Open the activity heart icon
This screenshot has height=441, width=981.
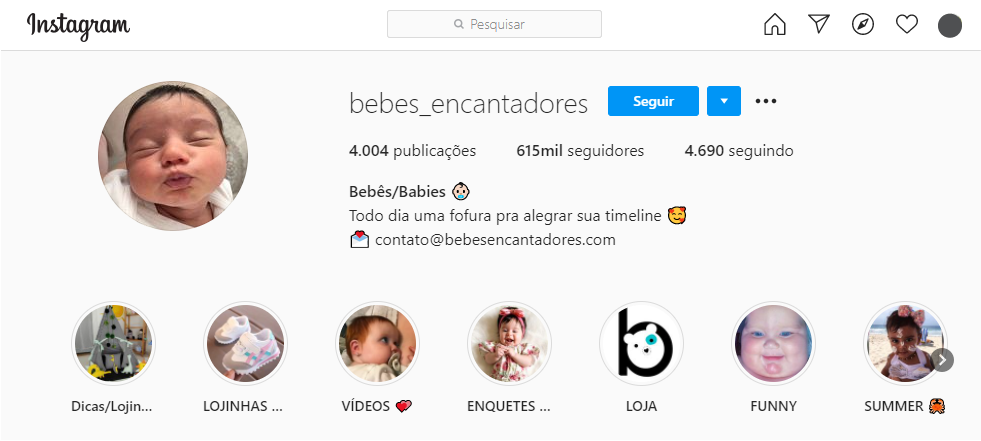[907, 25]
